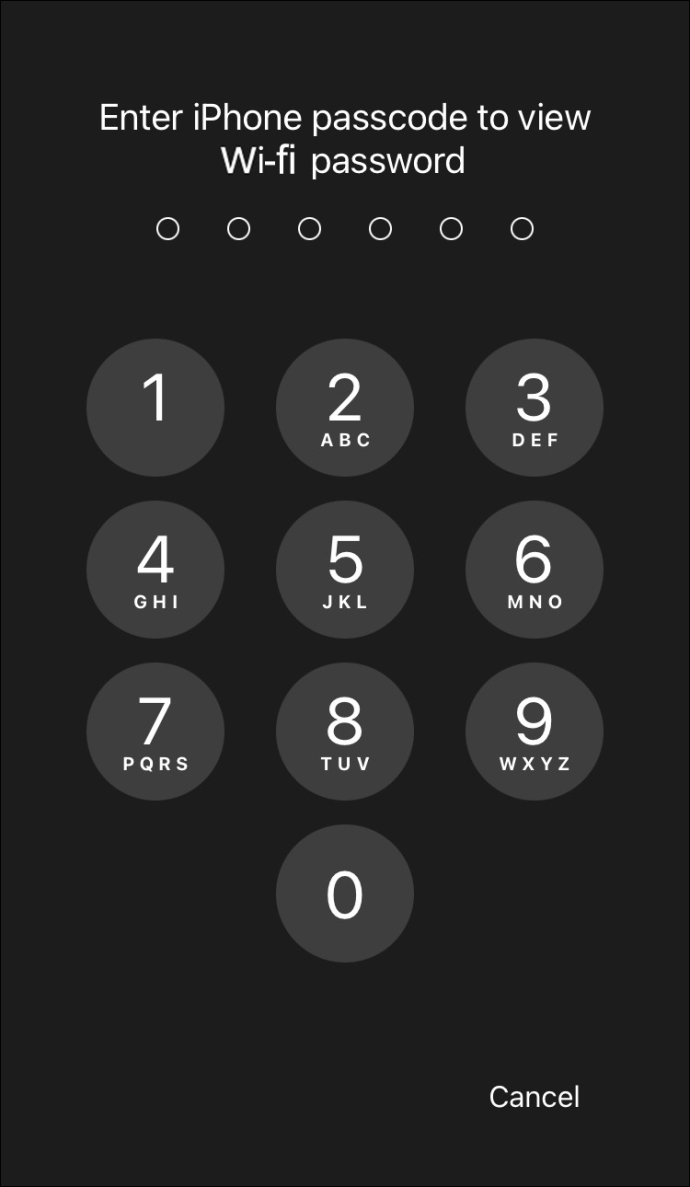Viewport: 690px width, 1187px height.
Task: Tap the 3 DEF key
Action: tap(534, 407)
